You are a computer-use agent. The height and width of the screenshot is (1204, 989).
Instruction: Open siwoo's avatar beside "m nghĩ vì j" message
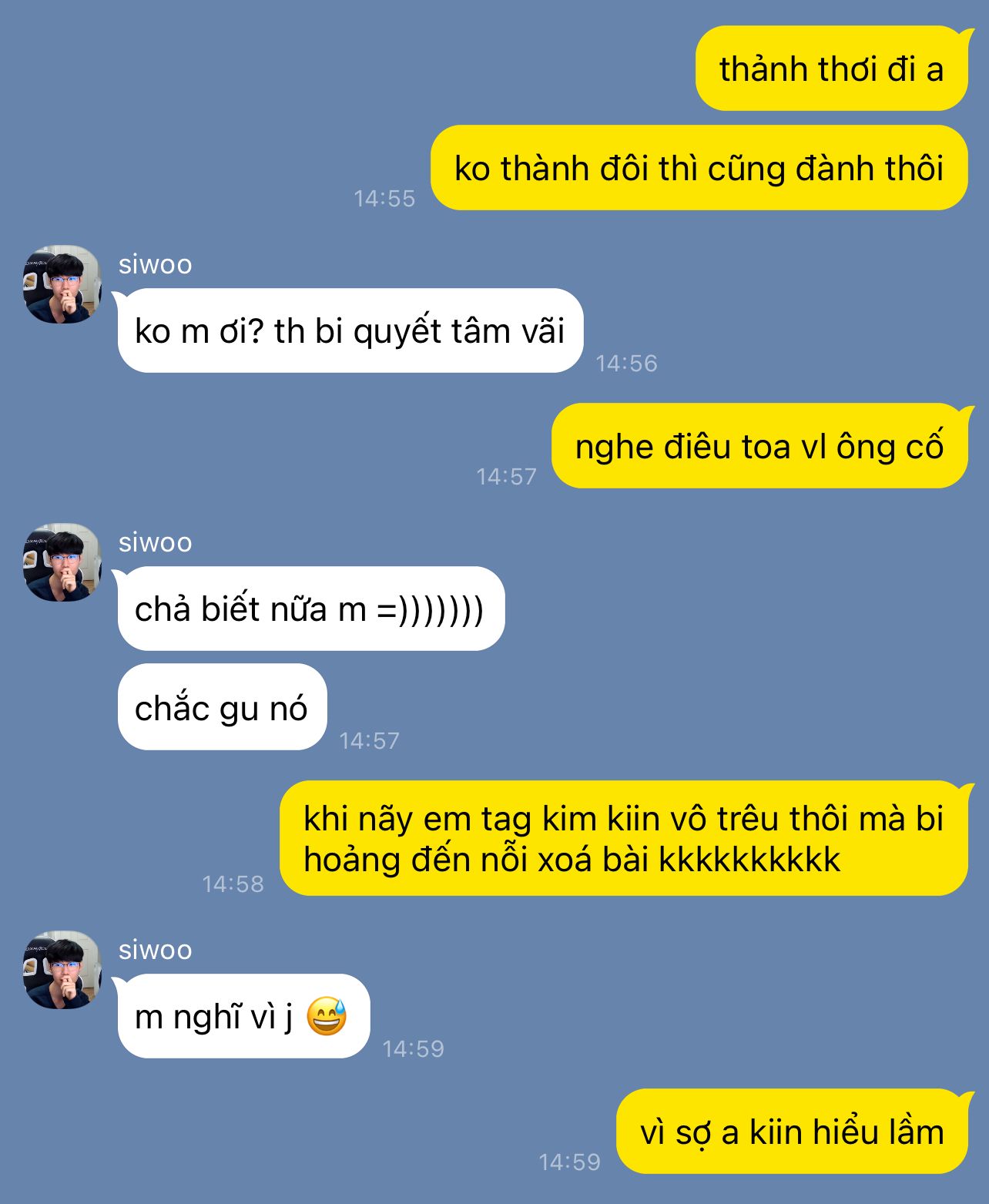[x=62, y=970]
